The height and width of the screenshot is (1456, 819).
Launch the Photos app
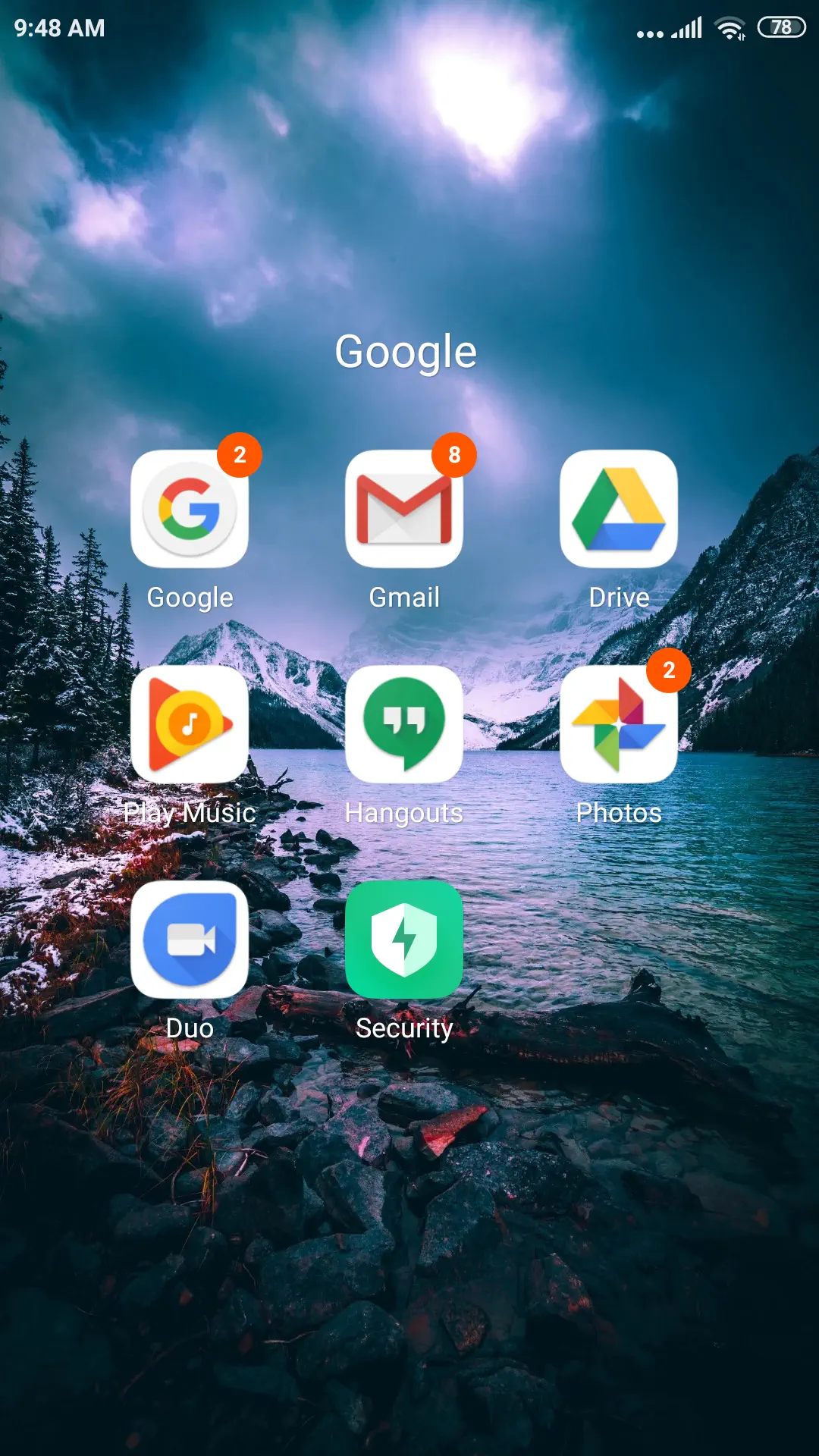pyautogui.click(x=619, y=724)
